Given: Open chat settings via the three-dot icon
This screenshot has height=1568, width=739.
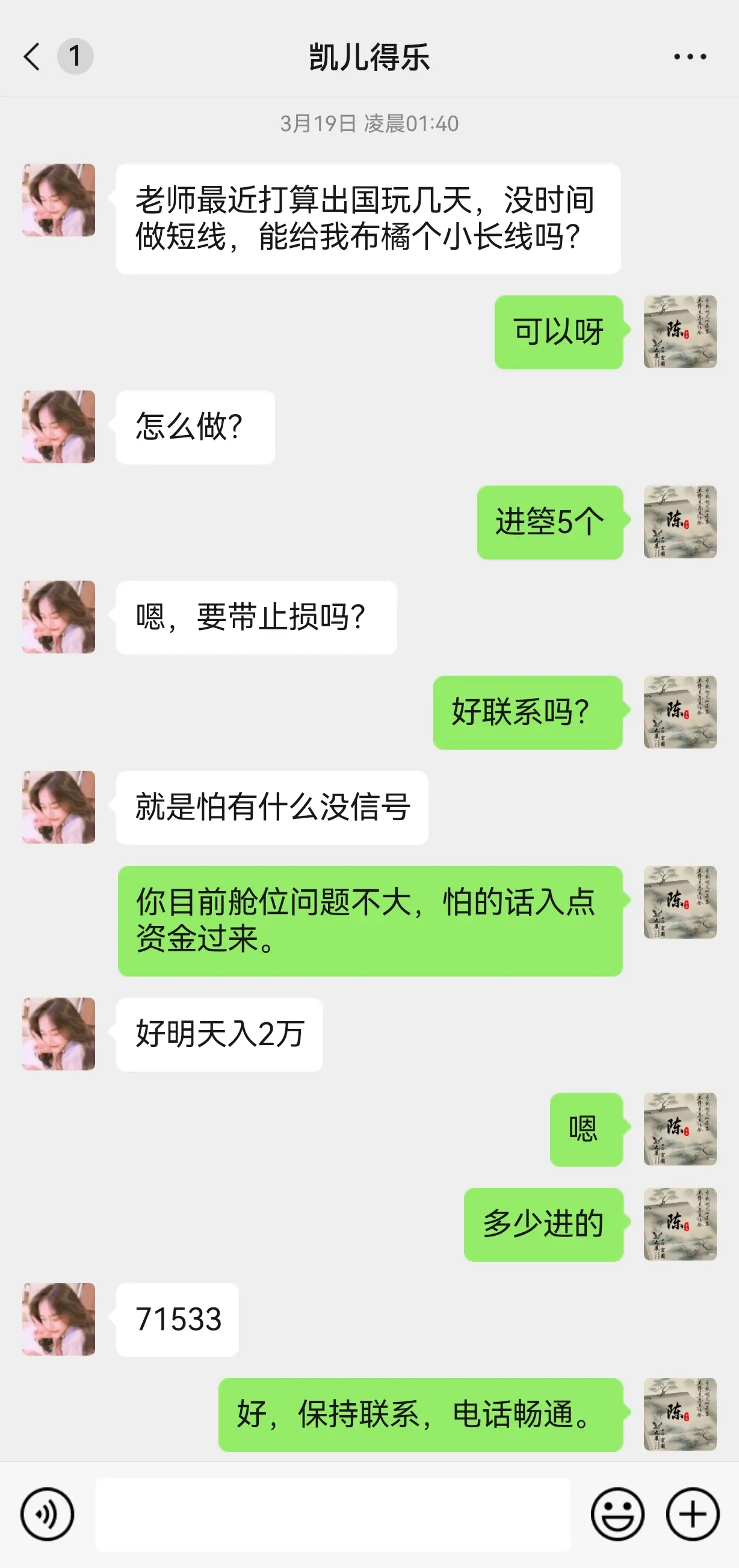Looking at the screenshot, I should [688, 56].
